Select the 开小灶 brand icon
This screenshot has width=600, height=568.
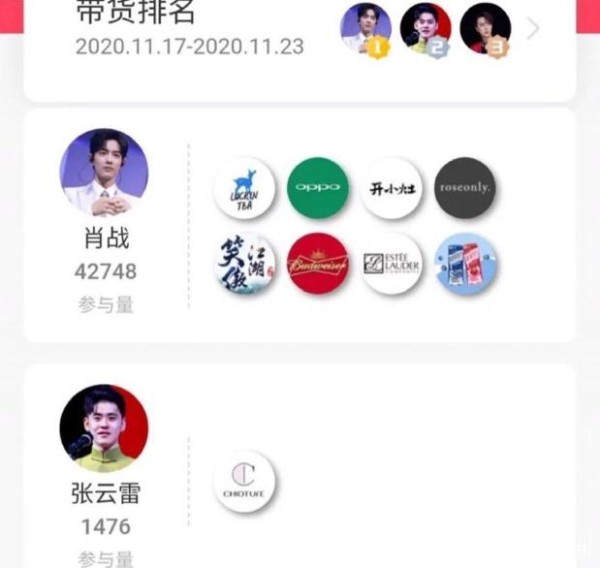pyautogui.click(x=391, y=187)
